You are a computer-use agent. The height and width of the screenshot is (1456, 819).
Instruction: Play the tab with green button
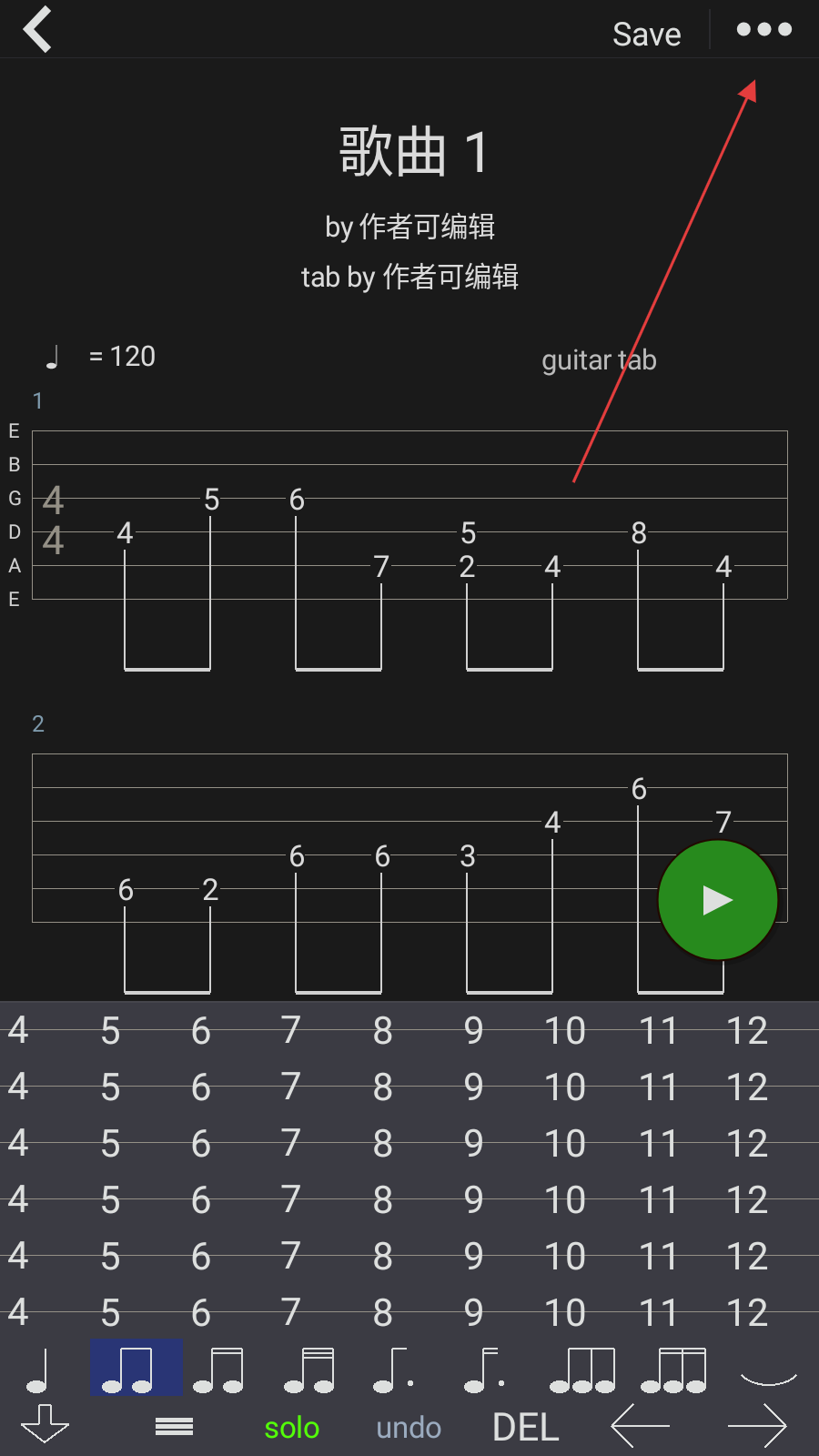pos(717,900)
